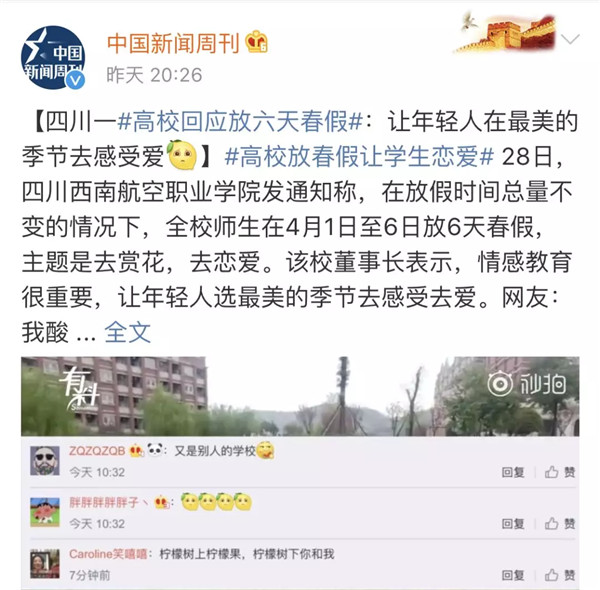The image size is (600, 590).
Task: Reply to 胖胖胖胖胖子's comment
Action: pyautogui.click(x=513, y=523)
